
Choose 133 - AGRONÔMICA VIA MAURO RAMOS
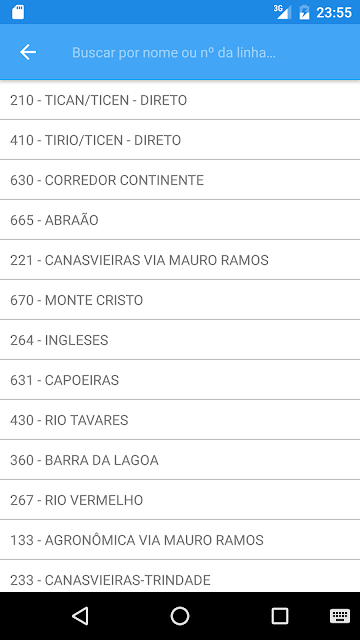180,540
